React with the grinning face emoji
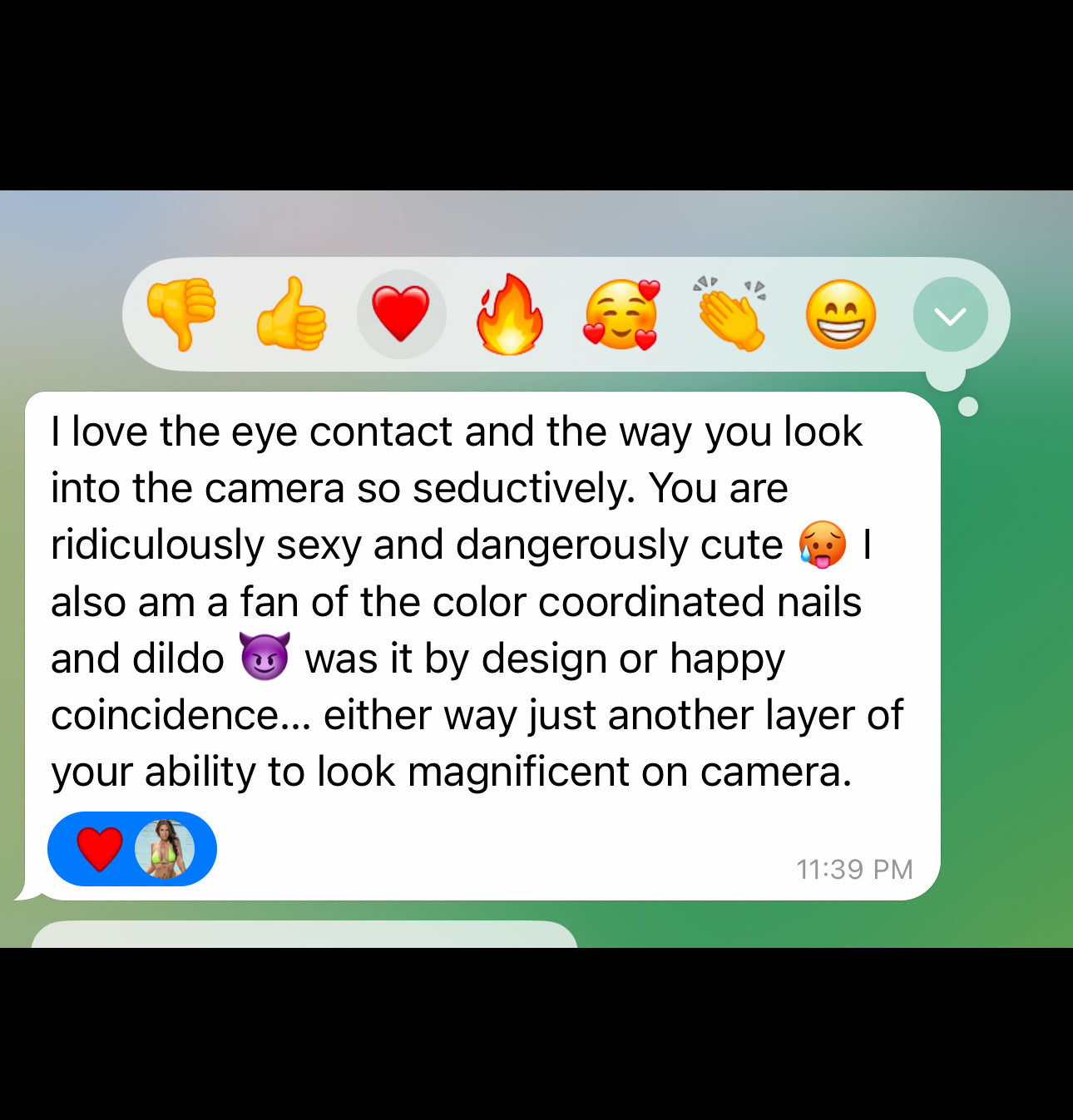This screenshot has width=1073, height=1120. click(x=840, y=314)
